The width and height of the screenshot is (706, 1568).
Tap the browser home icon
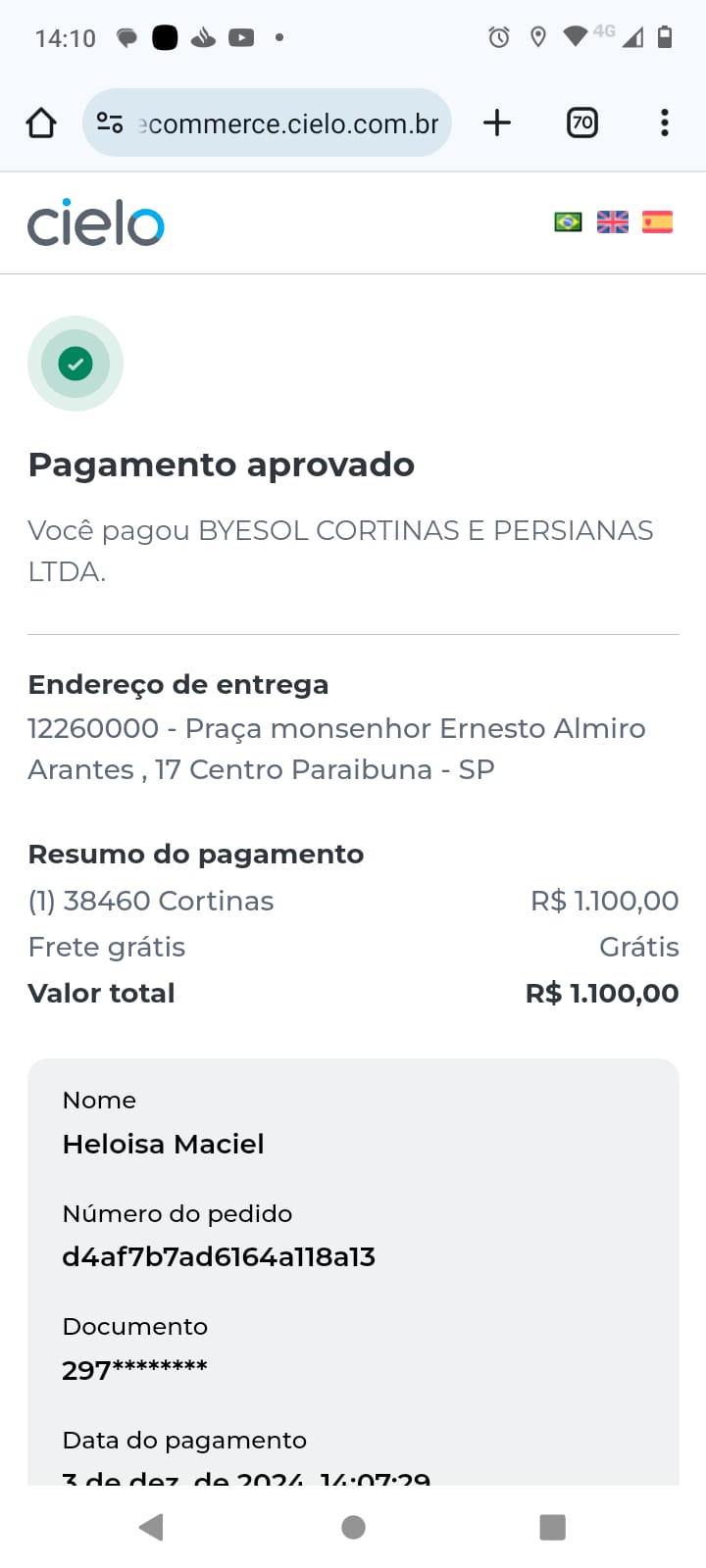tap(41, 122)
